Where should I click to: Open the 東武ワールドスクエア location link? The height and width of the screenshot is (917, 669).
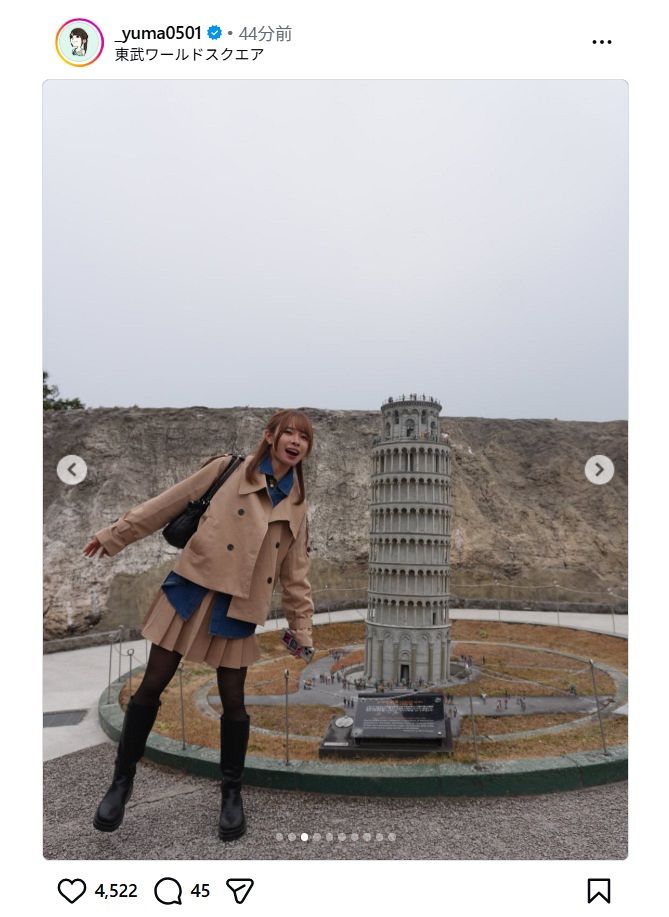(189, 55)
